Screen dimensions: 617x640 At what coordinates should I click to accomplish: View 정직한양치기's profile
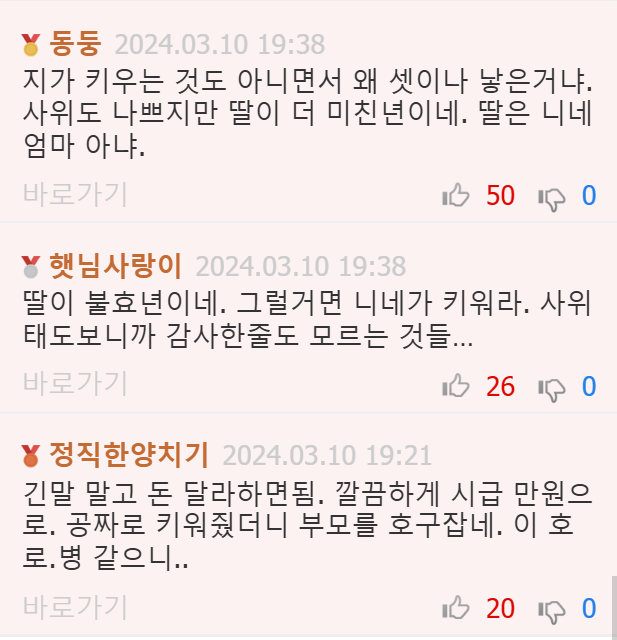click(129, 455)
